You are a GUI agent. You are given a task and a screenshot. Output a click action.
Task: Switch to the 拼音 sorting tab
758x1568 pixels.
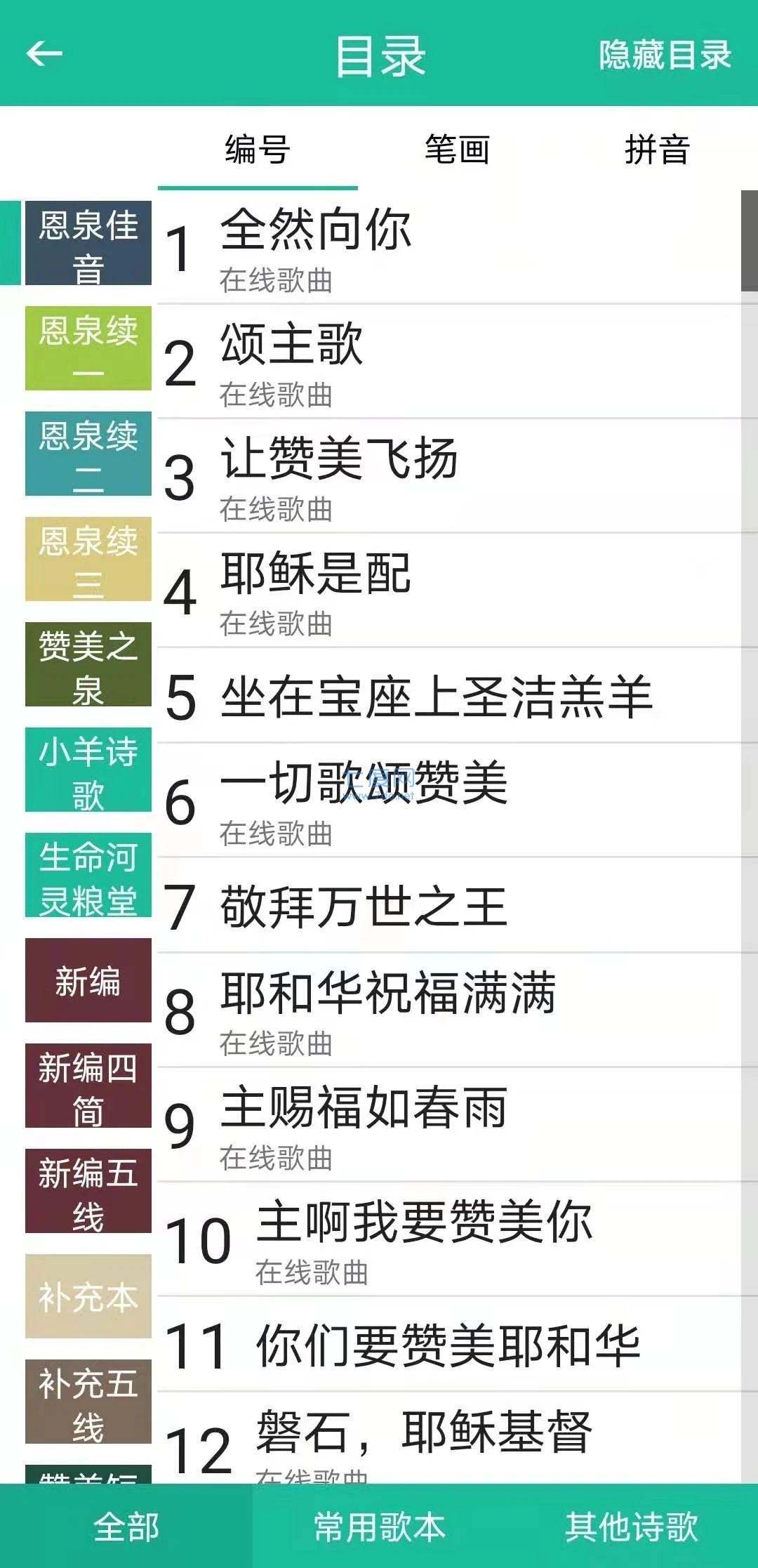tap(656, 147)
